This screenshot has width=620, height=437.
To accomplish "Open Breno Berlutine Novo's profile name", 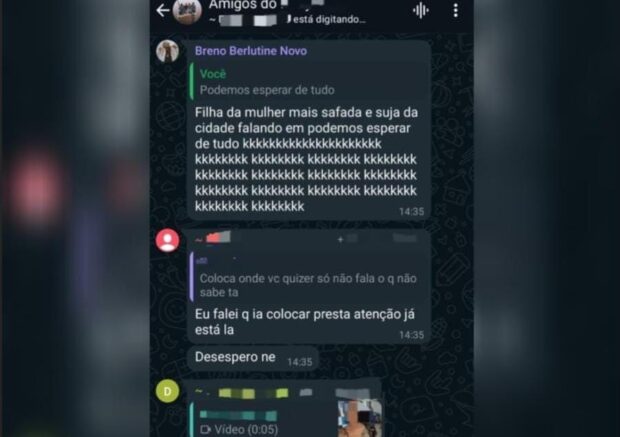I will [251, 51].
